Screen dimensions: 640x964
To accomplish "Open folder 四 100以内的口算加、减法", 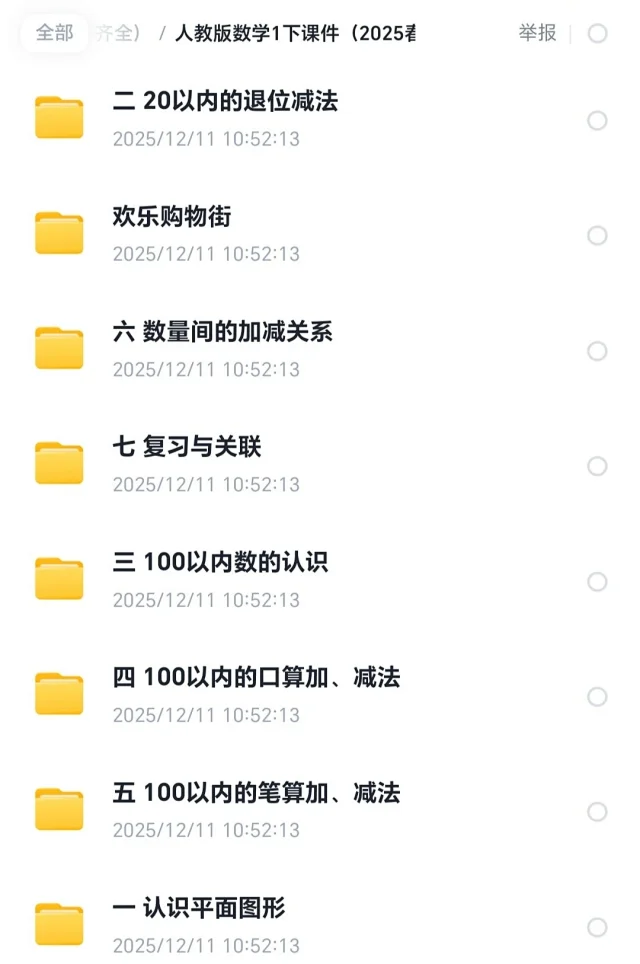I will (x=256, y=677).
